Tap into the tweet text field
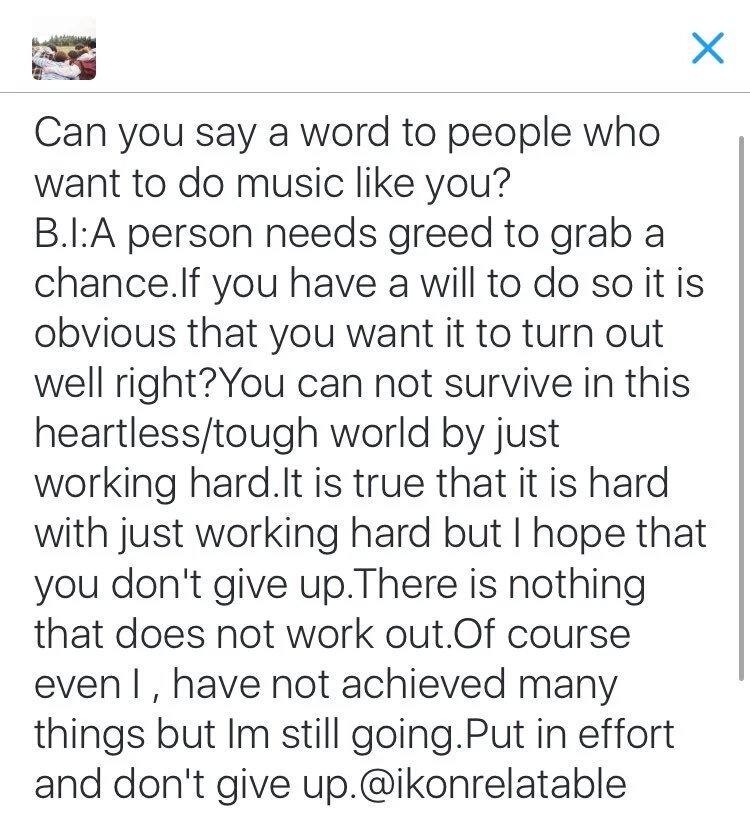Screen dimensions: 750x819 coord(370,460)
